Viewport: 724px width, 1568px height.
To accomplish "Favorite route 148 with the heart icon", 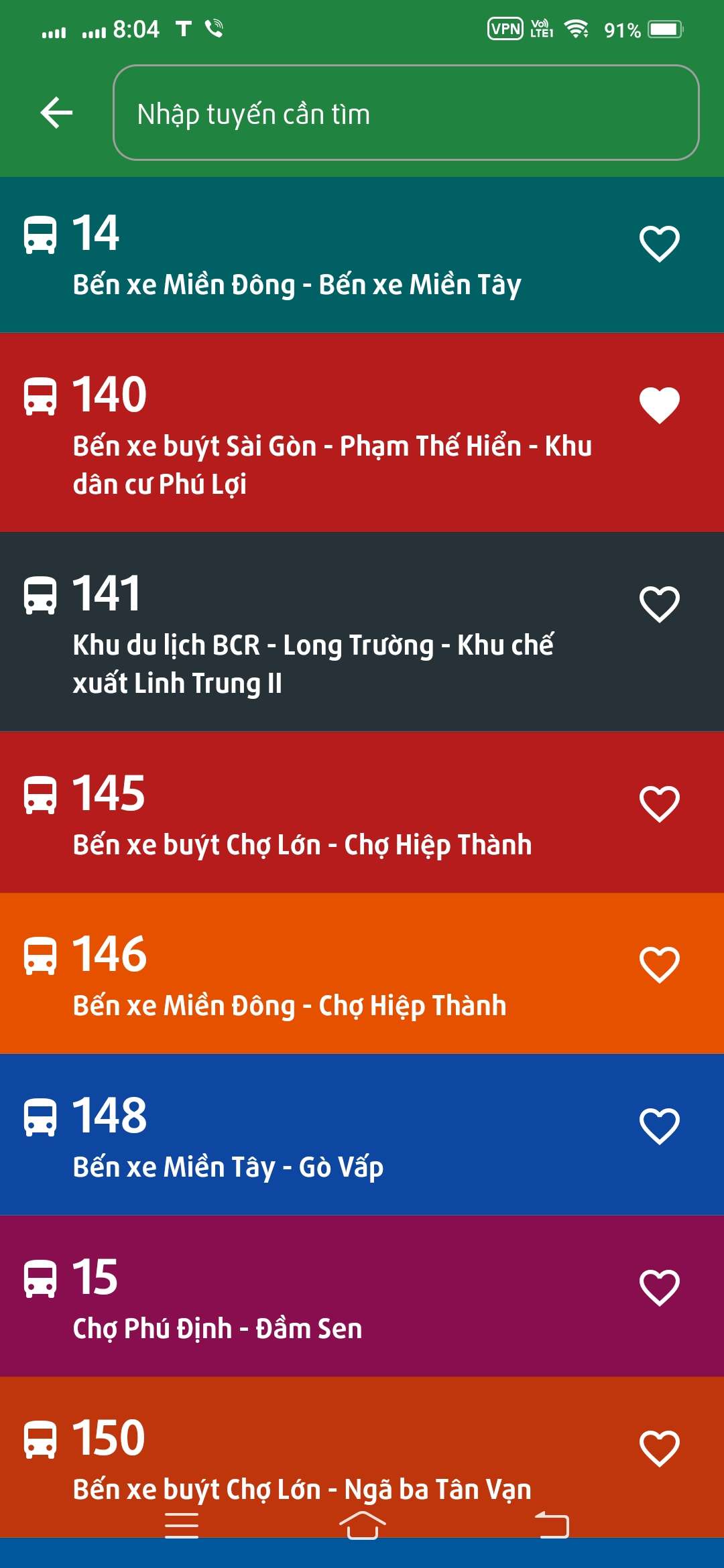I will point(659,1126).
